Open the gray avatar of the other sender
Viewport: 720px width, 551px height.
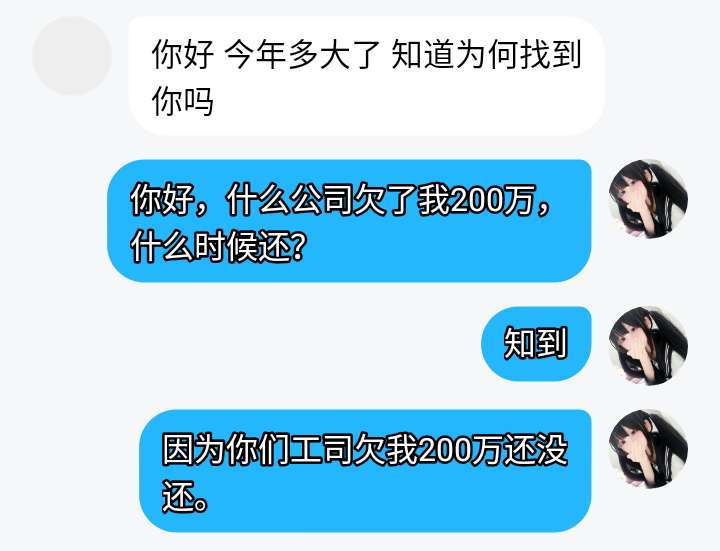click(72, 56)
